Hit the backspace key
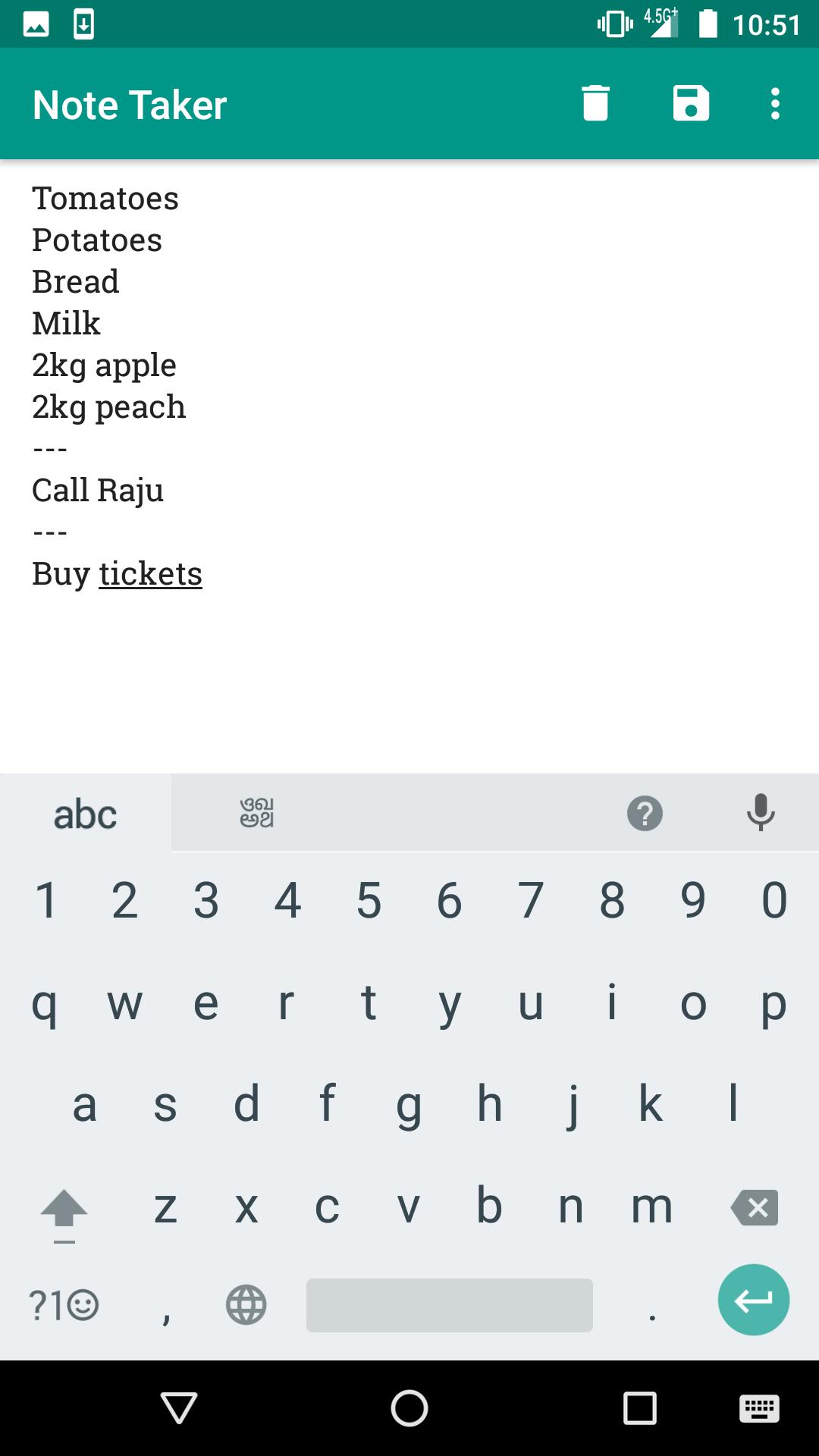The height and width of the screenshot is (1456, 819). [x=755, y=1207]
